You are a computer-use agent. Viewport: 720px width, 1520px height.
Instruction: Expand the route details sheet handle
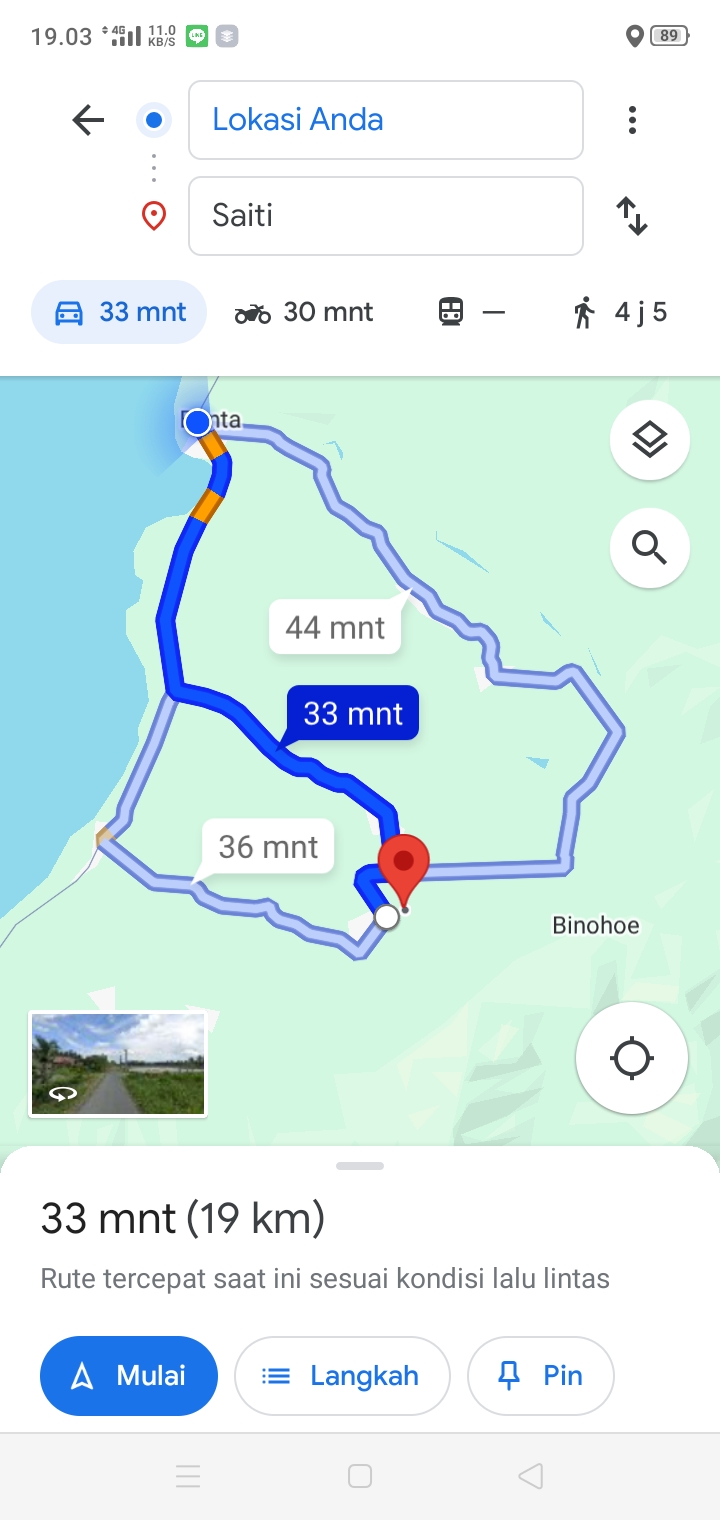360,1166
